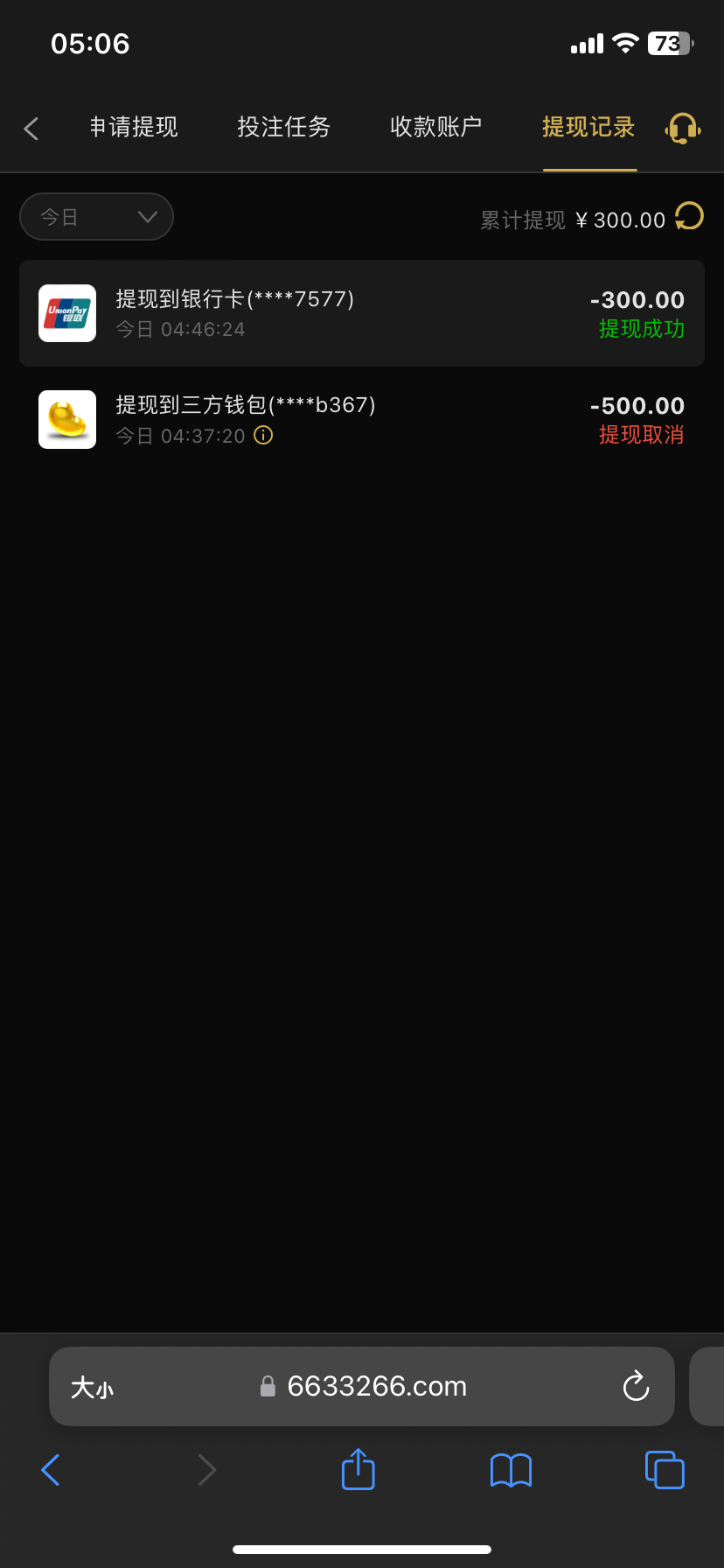Open the bank card withdrawal record ****7577

point(361,313)
